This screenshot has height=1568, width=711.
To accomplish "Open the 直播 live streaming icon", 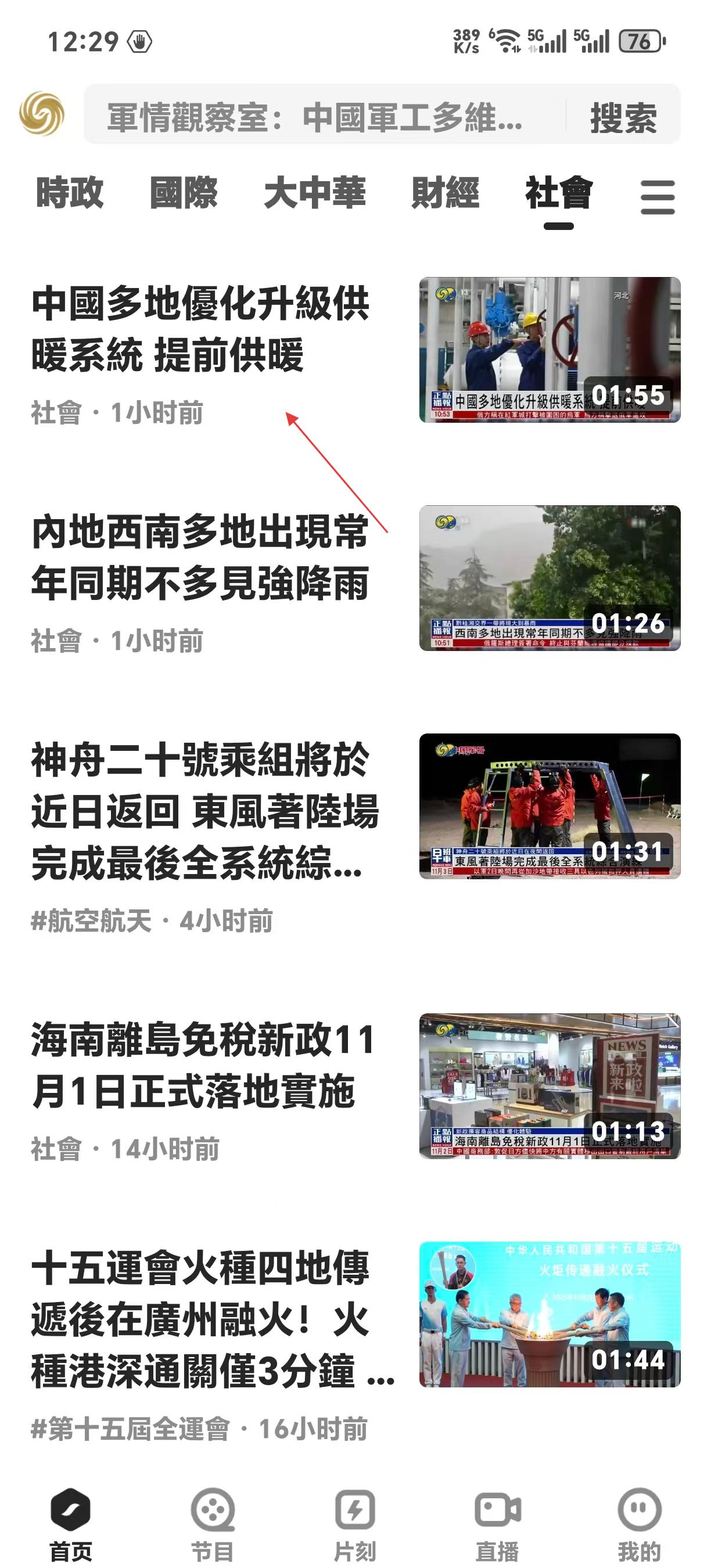I will 497,1509.
